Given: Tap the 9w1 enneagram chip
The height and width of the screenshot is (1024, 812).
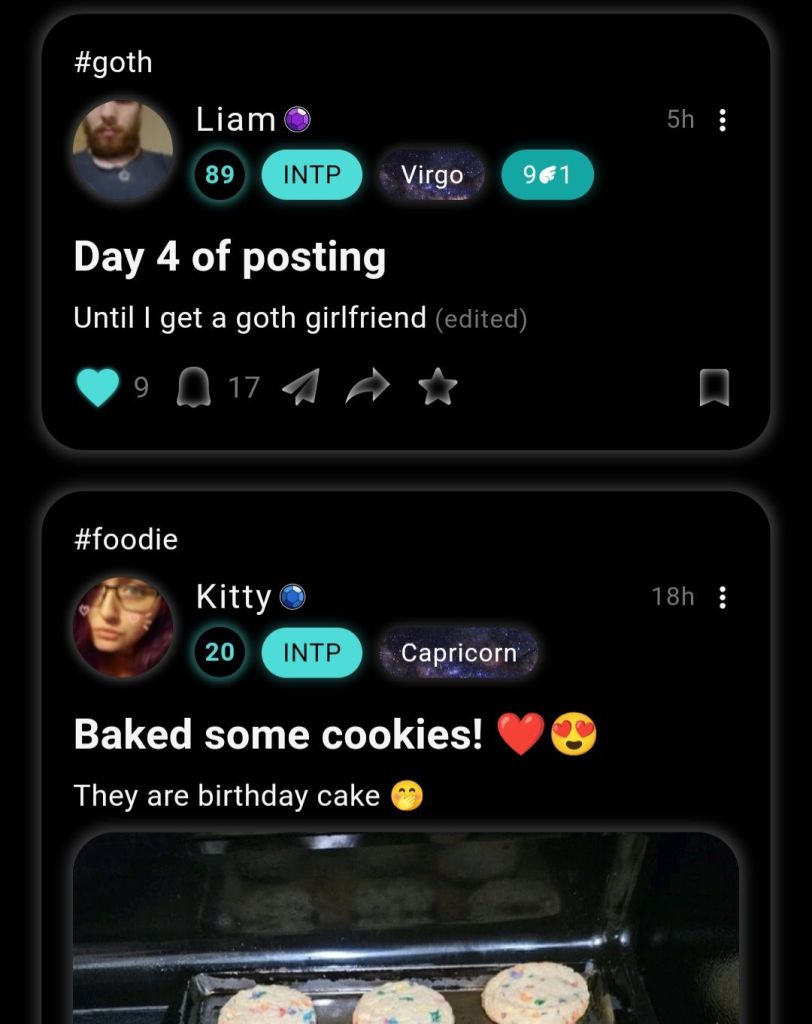Looking at the screenshot, I should click(x=547, y=175).
